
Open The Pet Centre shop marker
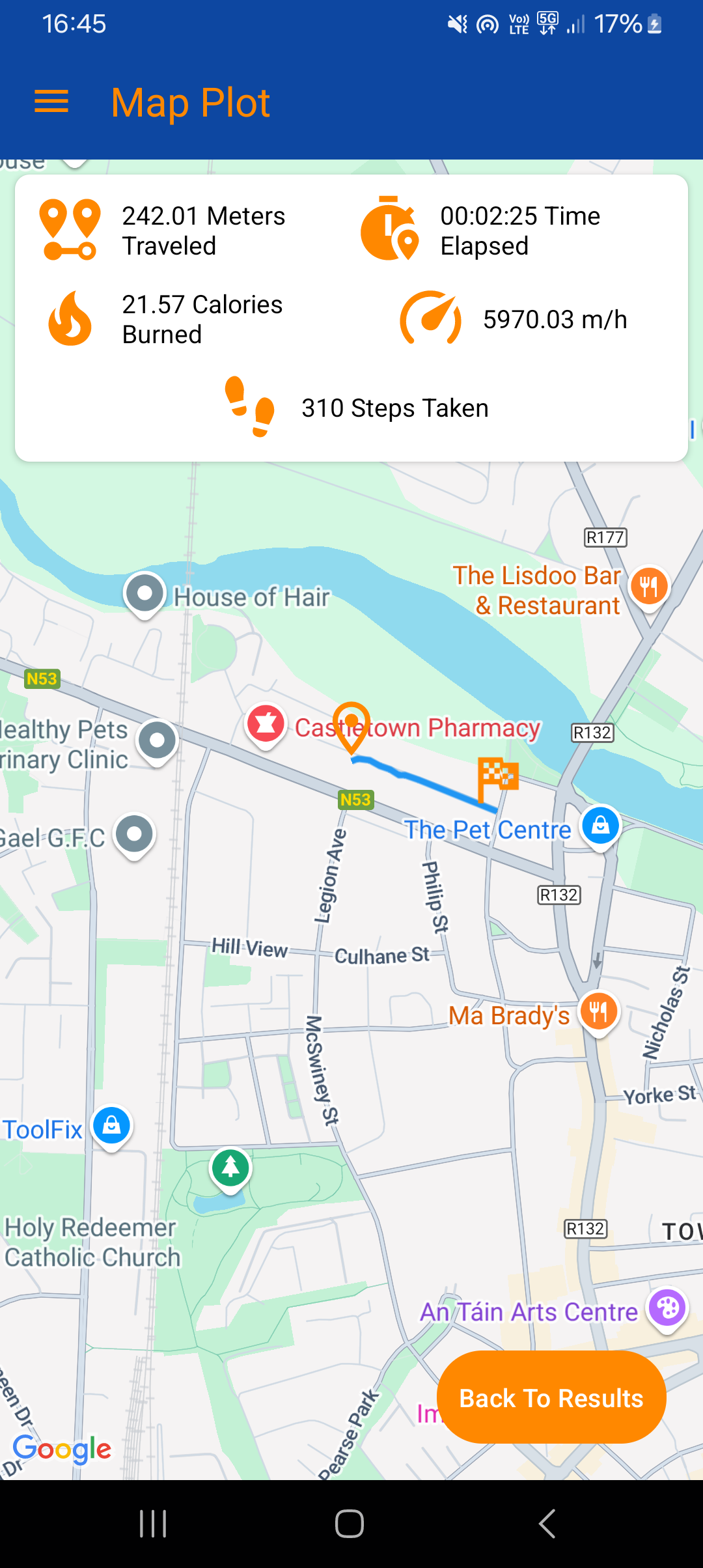(x=600, y=826)
